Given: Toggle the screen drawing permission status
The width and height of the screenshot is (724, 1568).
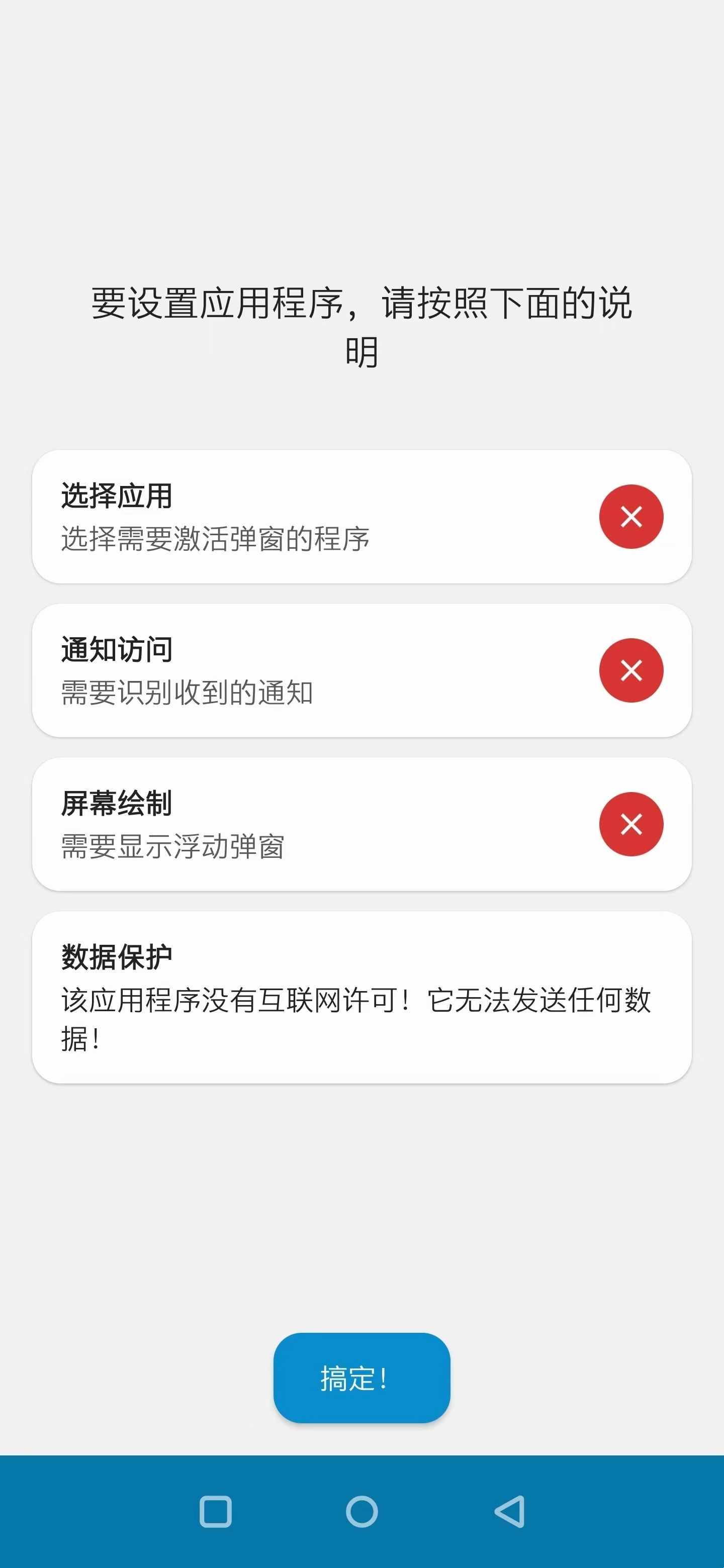Looking at the screenshot, I should [x=631, y=824].
